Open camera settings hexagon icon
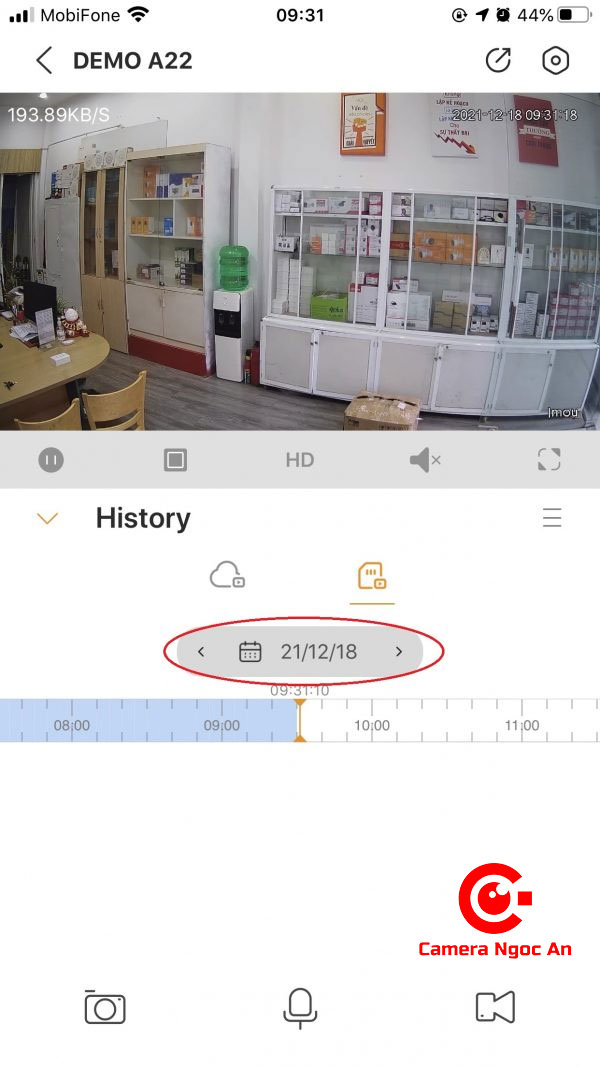 [555, 61]
